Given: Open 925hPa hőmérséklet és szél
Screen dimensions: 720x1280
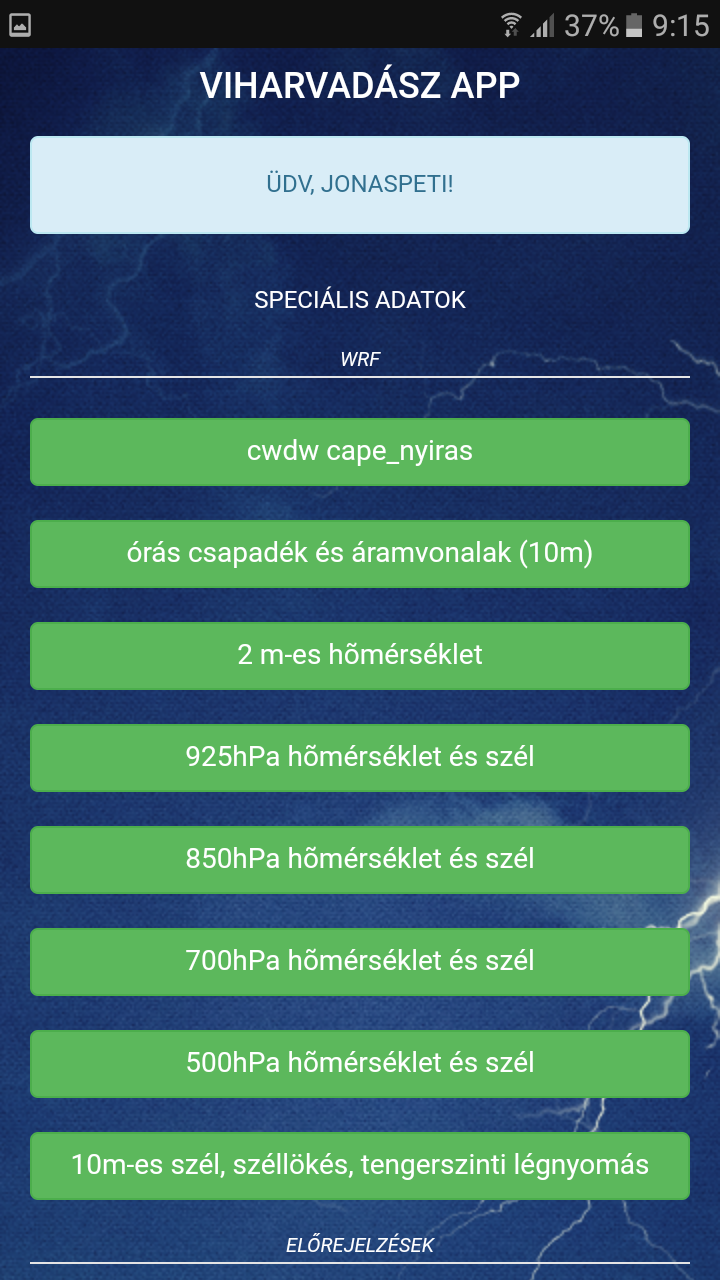Looking at the screenshot, I should 360,758.
